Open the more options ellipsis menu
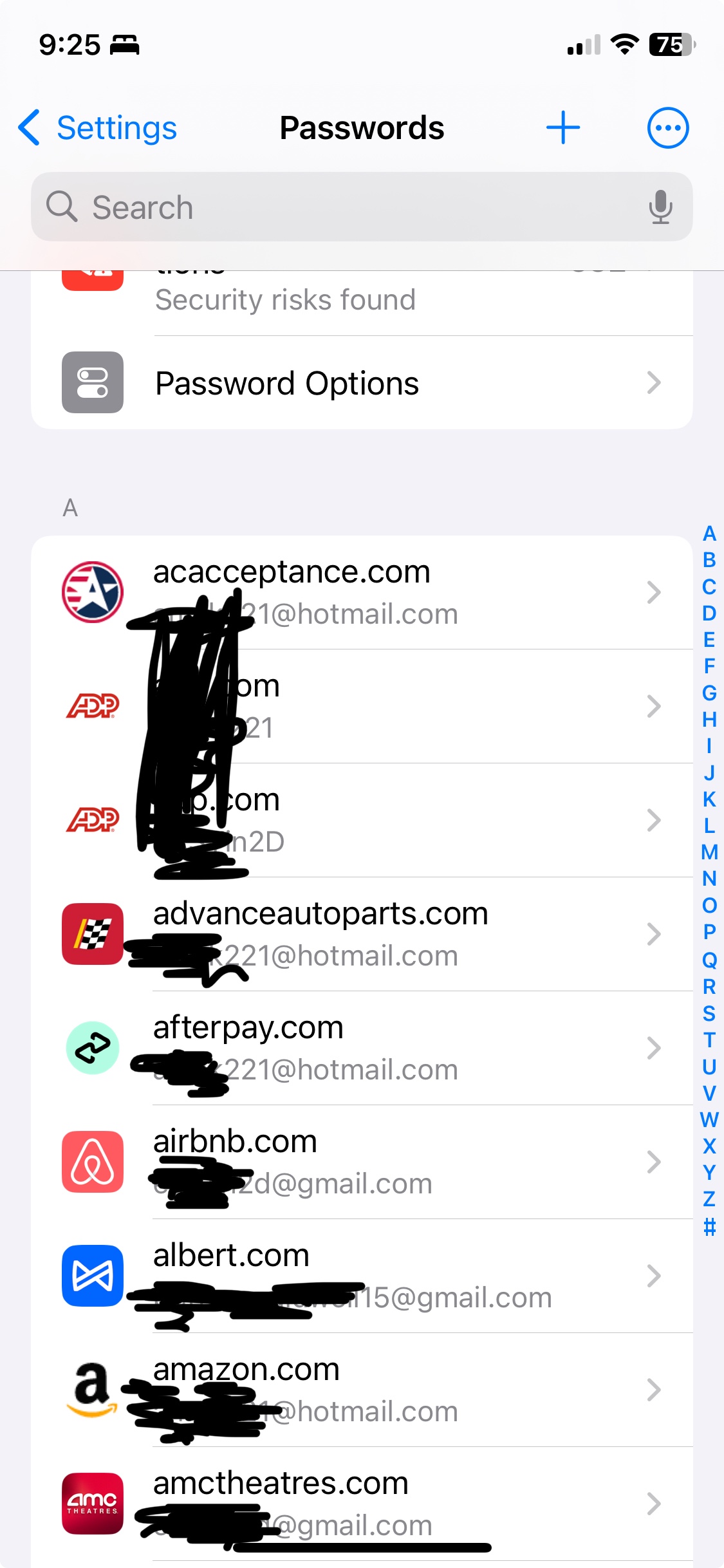 (x=668, y=127)
